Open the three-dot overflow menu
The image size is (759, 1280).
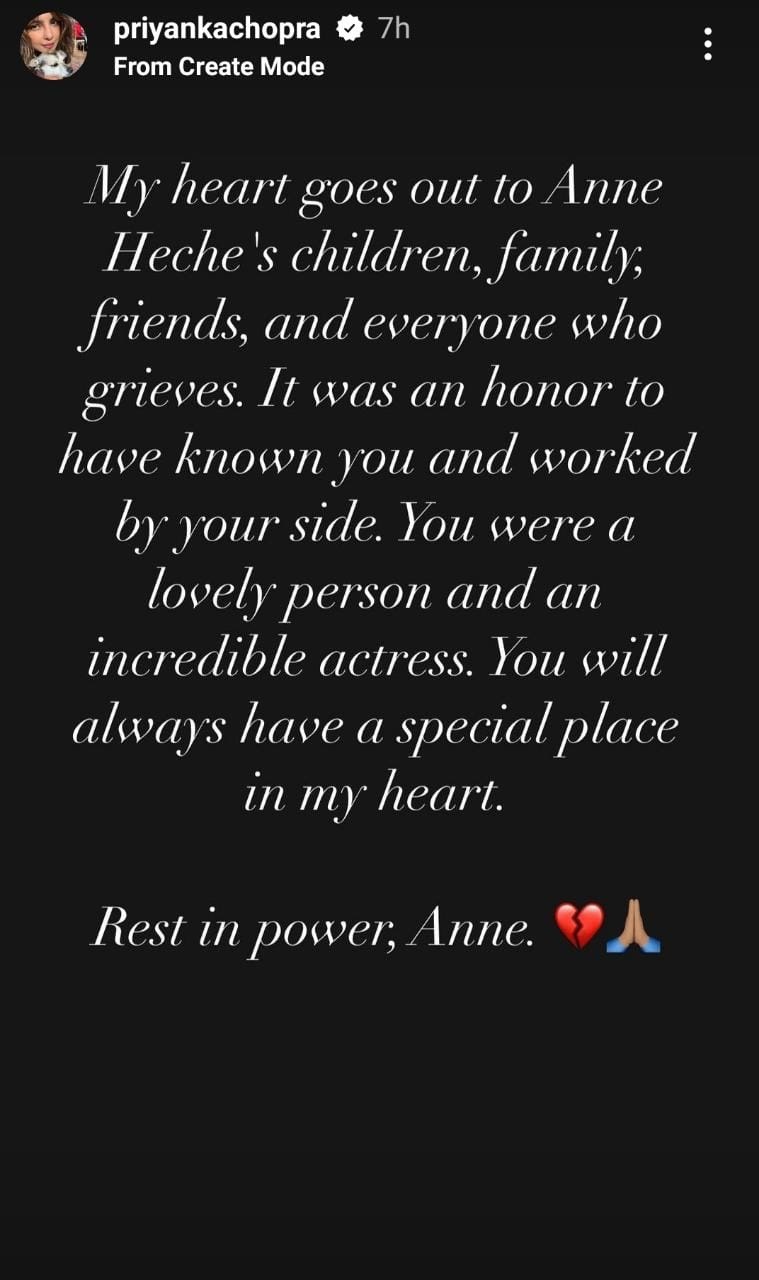tap(708, 45)
